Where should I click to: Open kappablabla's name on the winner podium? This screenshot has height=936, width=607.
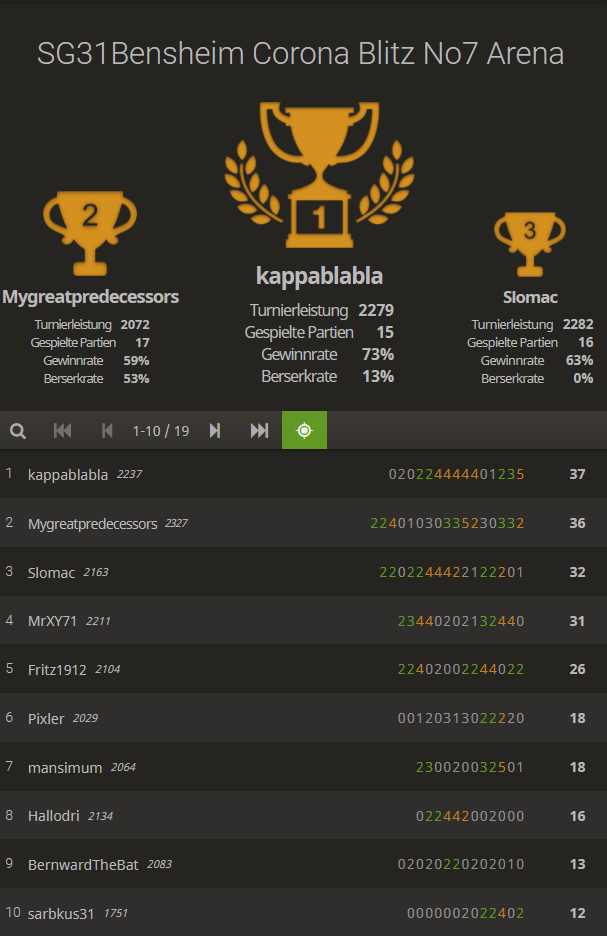click(319, 276)
